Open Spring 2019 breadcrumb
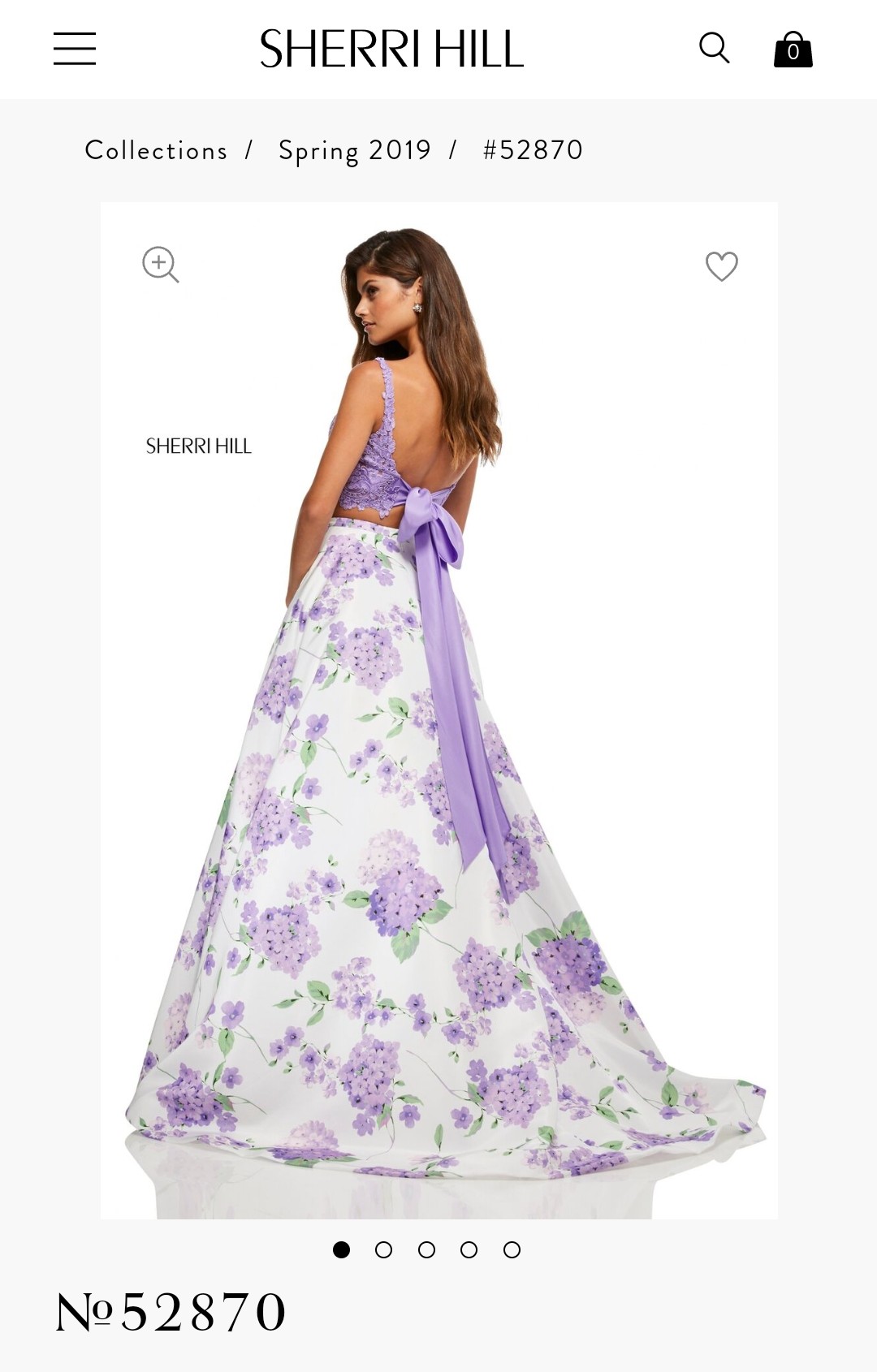The image size is (877, 1372). [355, 150]
